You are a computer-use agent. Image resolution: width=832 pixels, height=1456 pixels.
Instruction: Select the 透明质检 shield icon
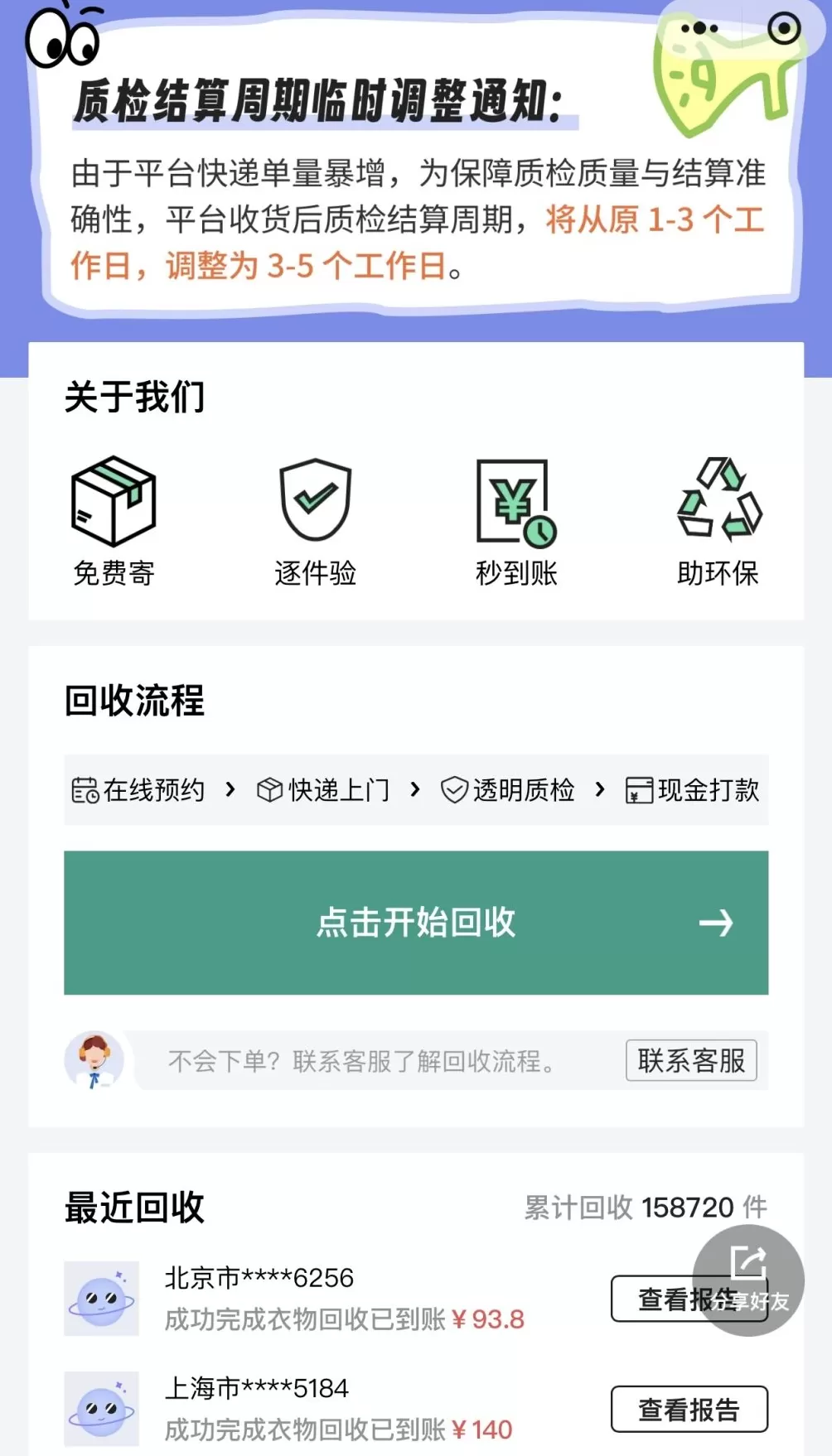pyautogui.click(x=455, y=791)
